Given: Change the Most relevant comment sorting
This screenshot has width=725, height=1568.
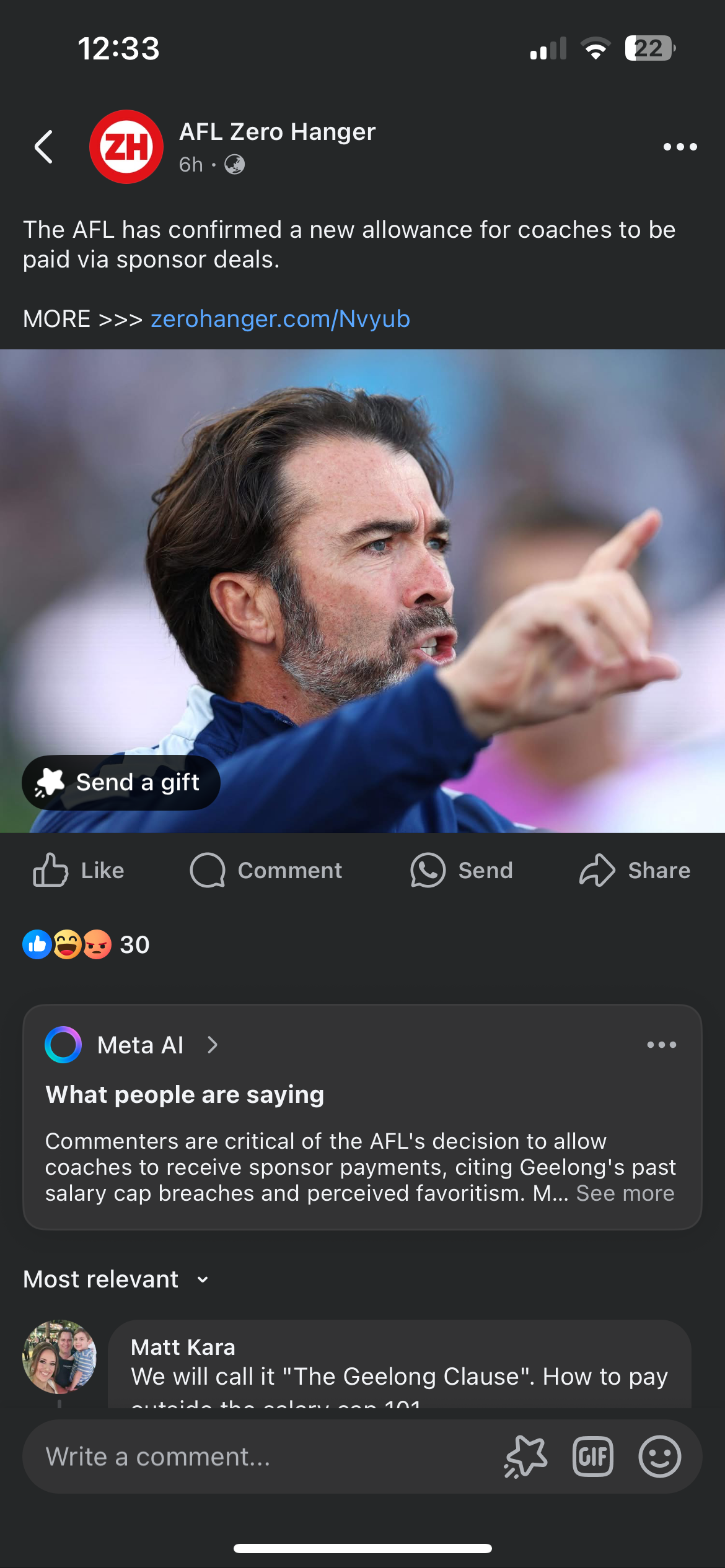Looking at the screenshot, I should point(116,1279).
